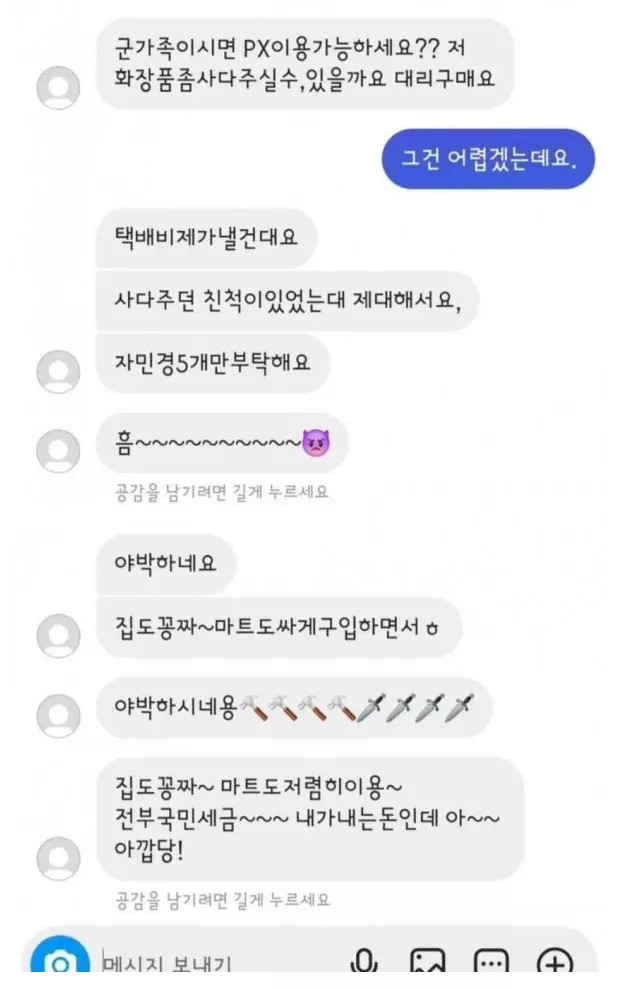Open the camera from the message bar
Image resolution: width=617 pixels, height=990 pixels.
point(61,965)
